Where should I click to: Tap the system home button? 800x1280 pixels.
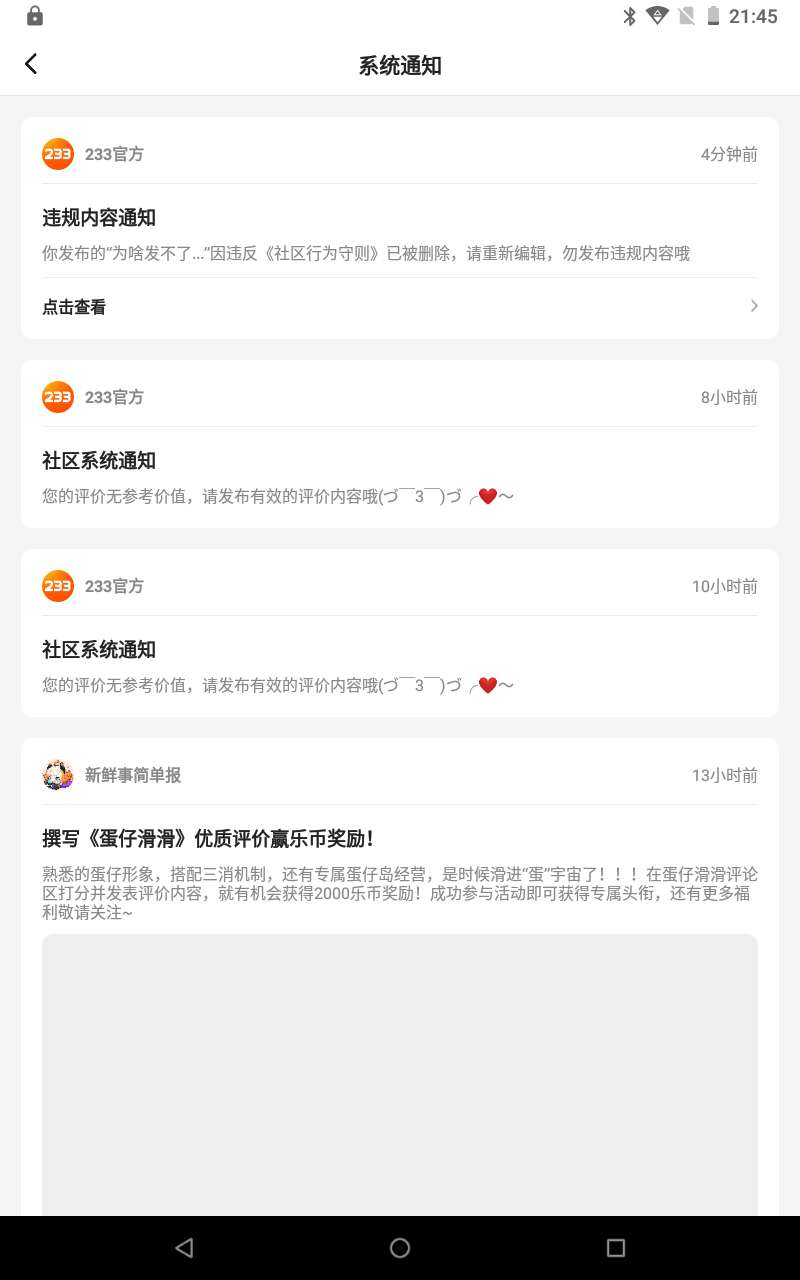(x=400, y=1247)
